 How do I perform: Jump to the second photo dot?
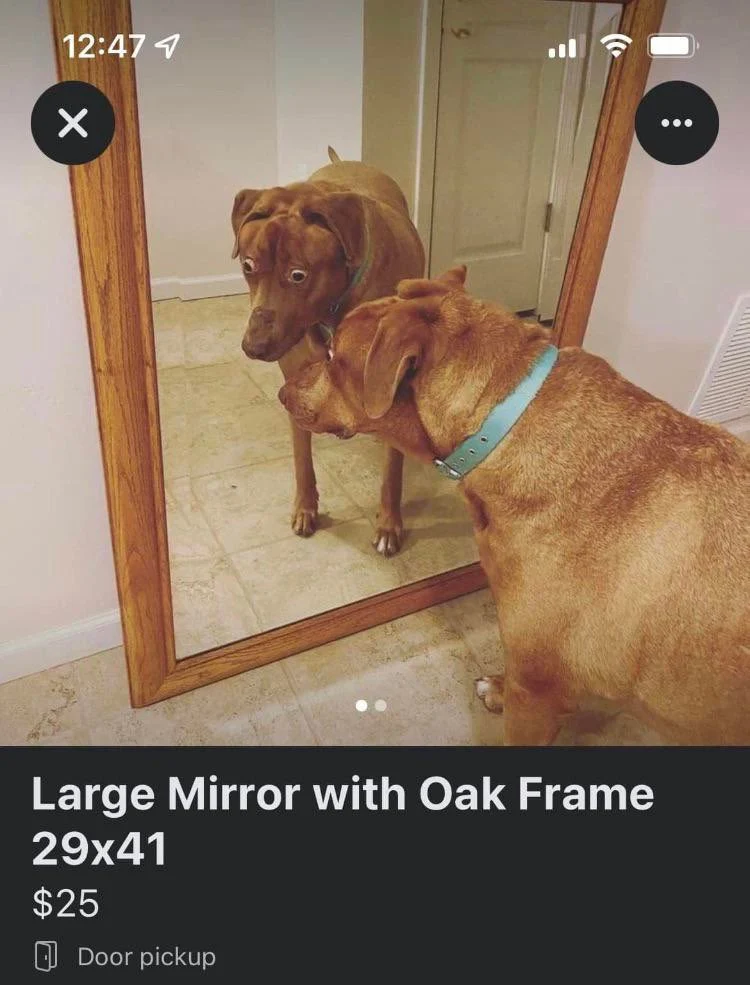(381, 705)
